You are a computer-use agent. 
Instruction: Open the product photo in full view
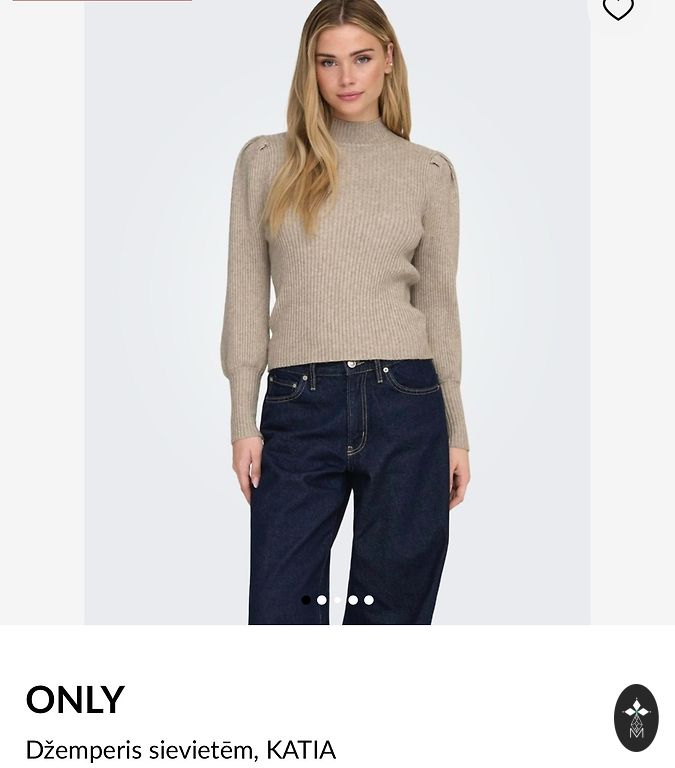click(337, 300)
